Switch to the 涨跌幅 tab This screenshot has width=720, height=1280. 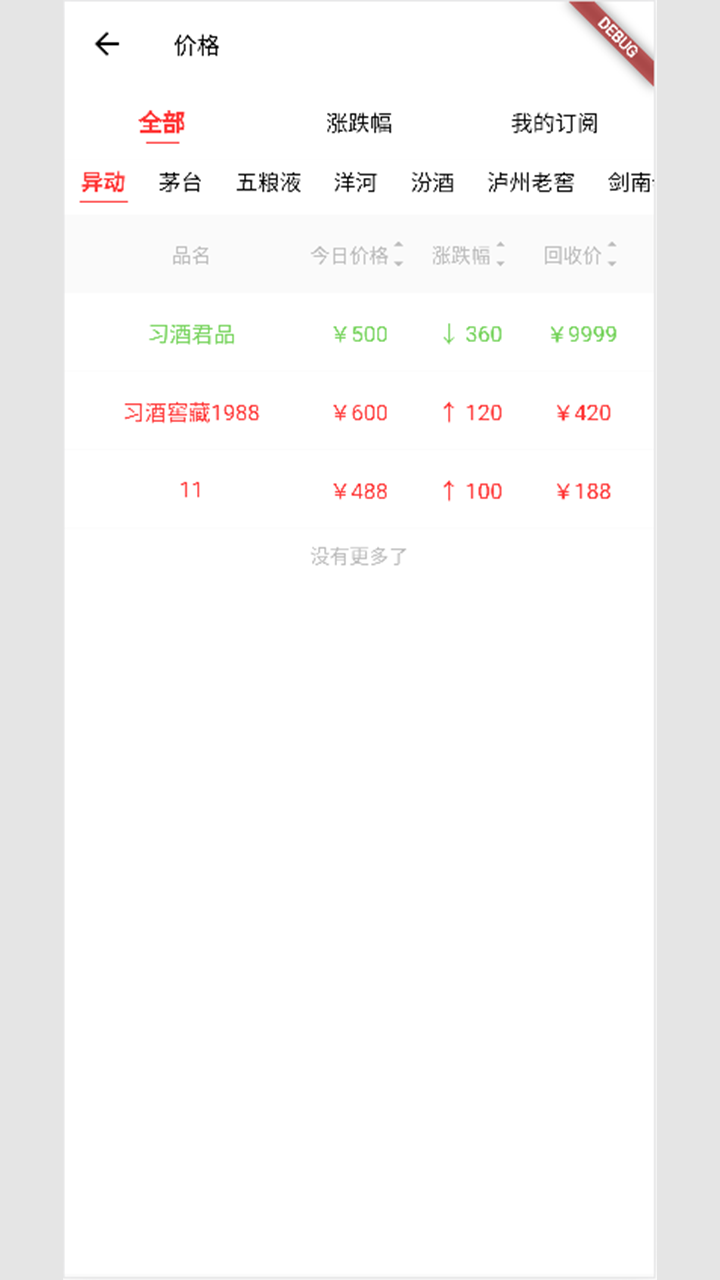[x=358, y=122]
